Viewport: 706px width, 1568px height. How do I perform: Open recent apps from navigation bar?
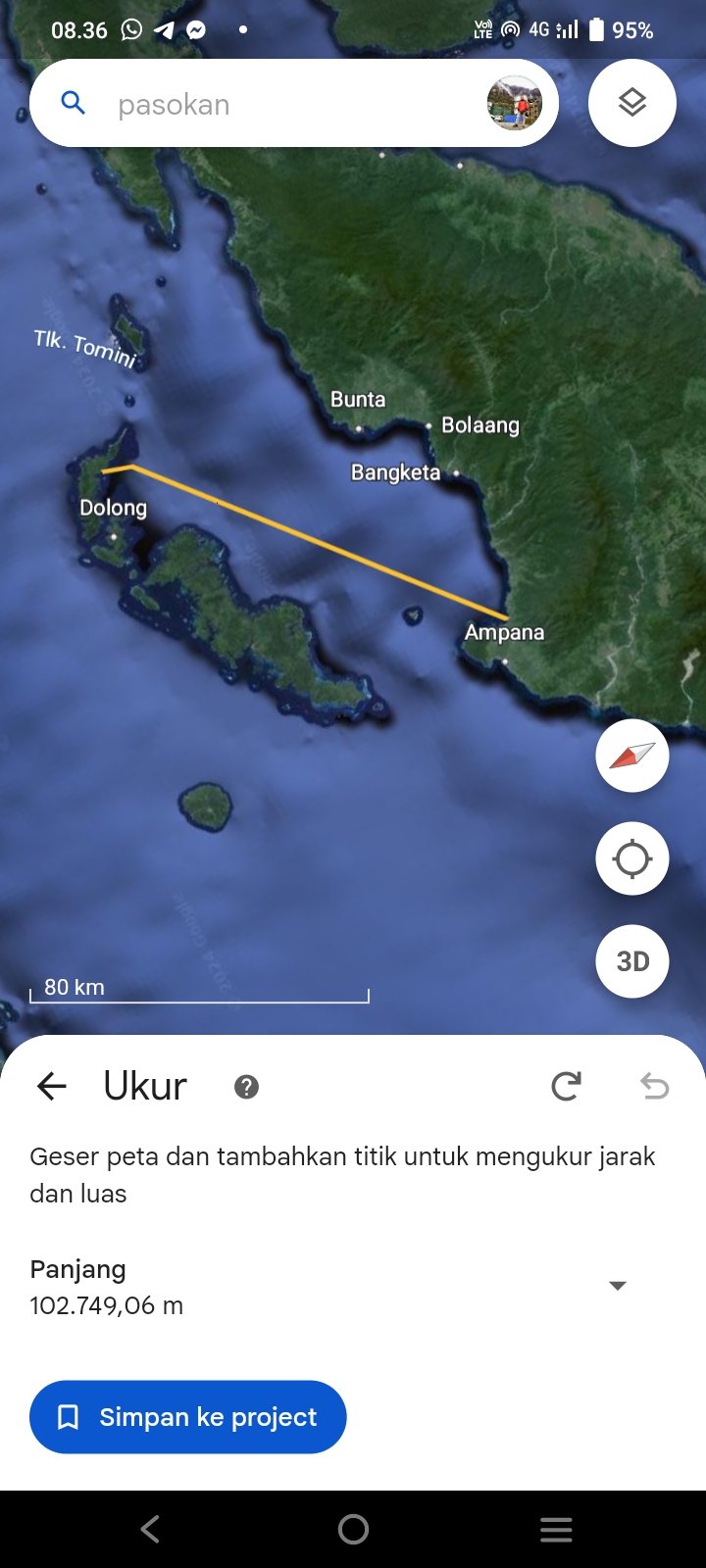tap(556, 1529)
